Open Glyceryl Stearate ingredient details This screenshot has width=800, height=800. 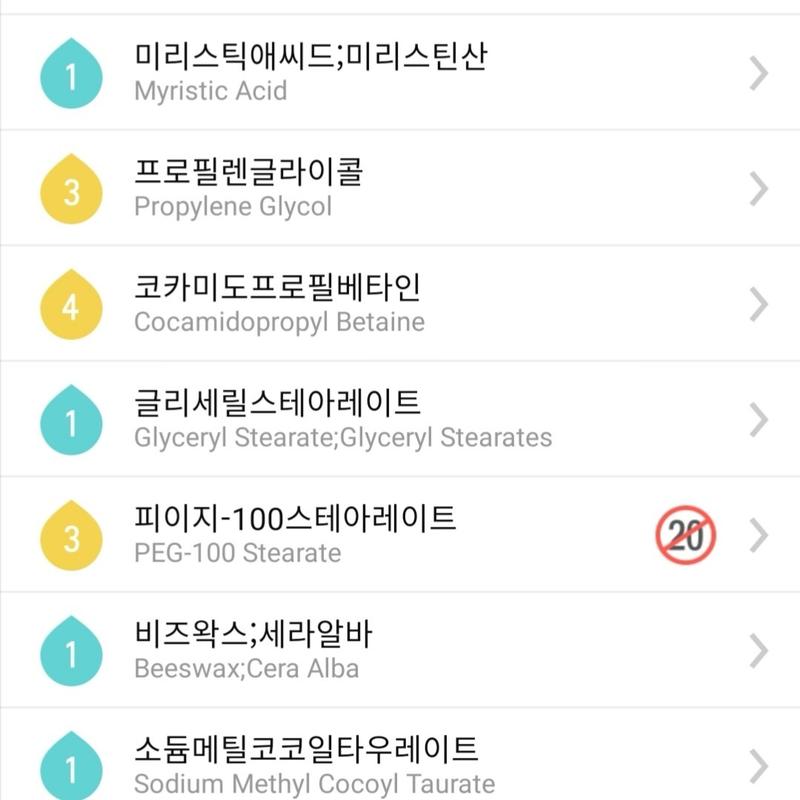coord(400,420)
